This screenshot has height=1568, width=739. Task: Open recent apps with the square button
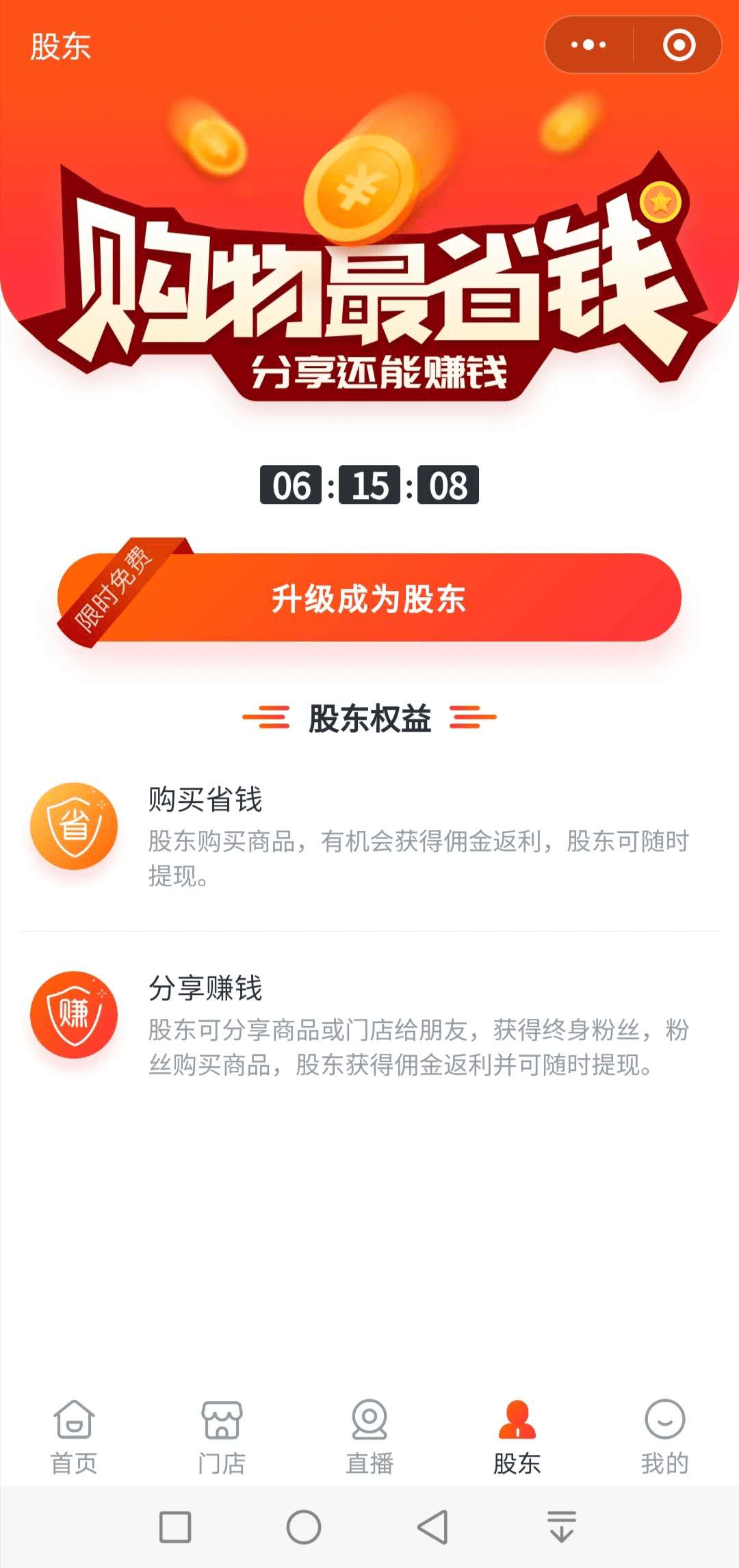pyautogui.click(x=175, y=1527)
